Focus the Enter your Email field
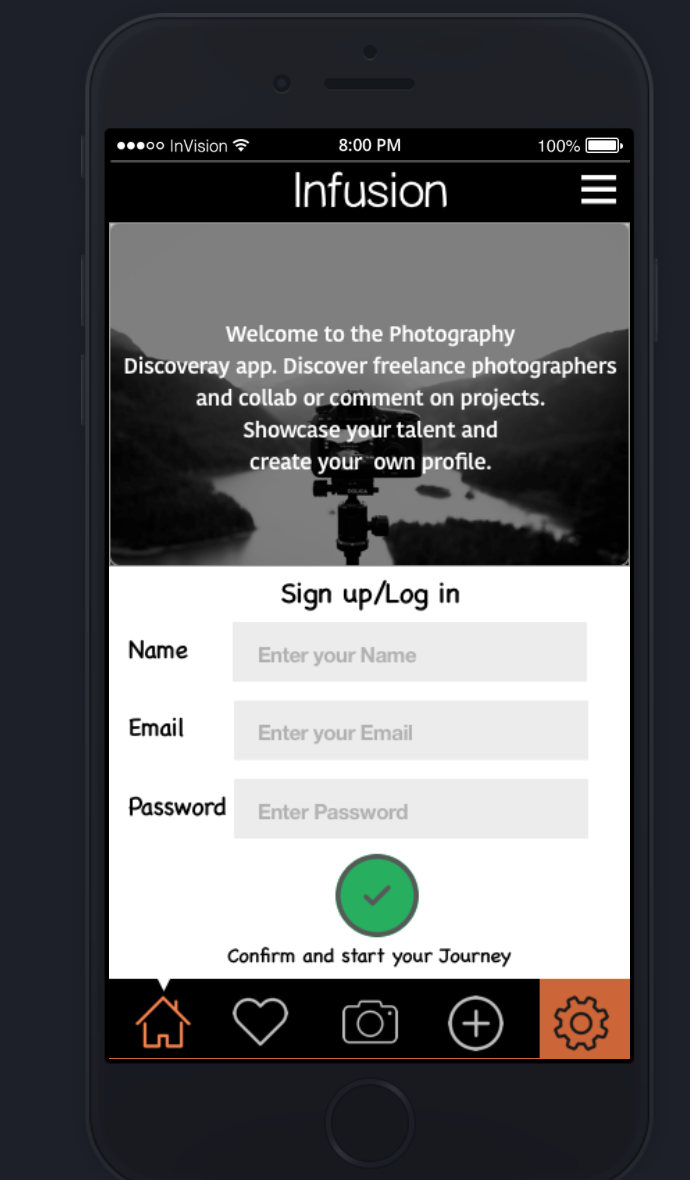Image resolution: width=690 pixels, height=1180 pixels. pos(410,730)
